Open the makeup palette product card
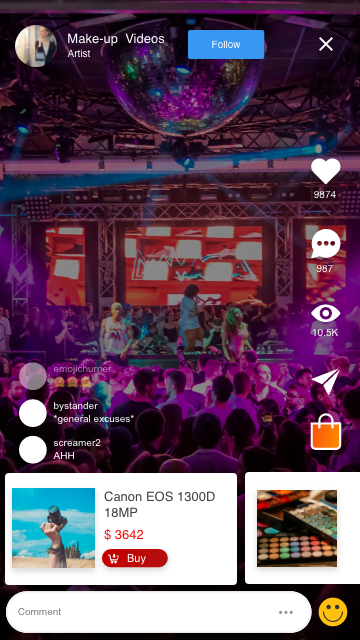 (x=302, y=528)
